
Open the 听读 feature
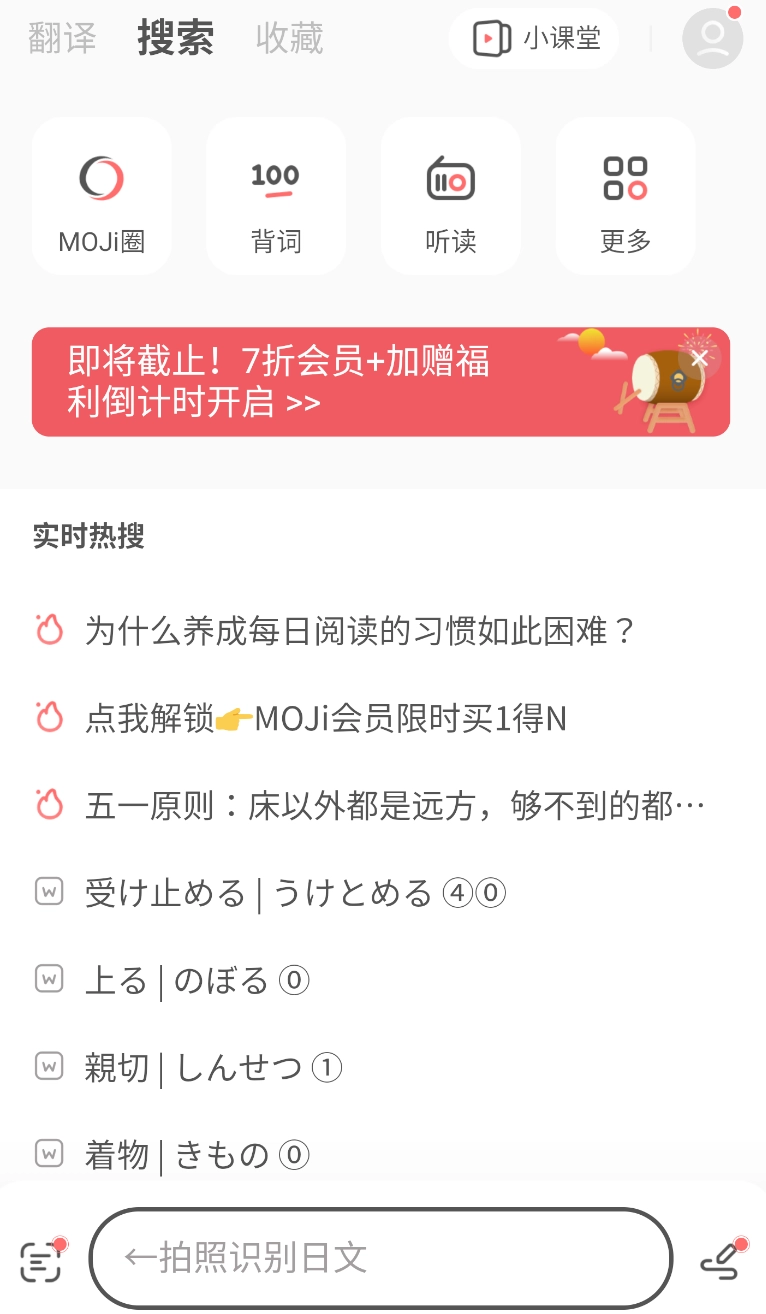click(x=450, y=196)
